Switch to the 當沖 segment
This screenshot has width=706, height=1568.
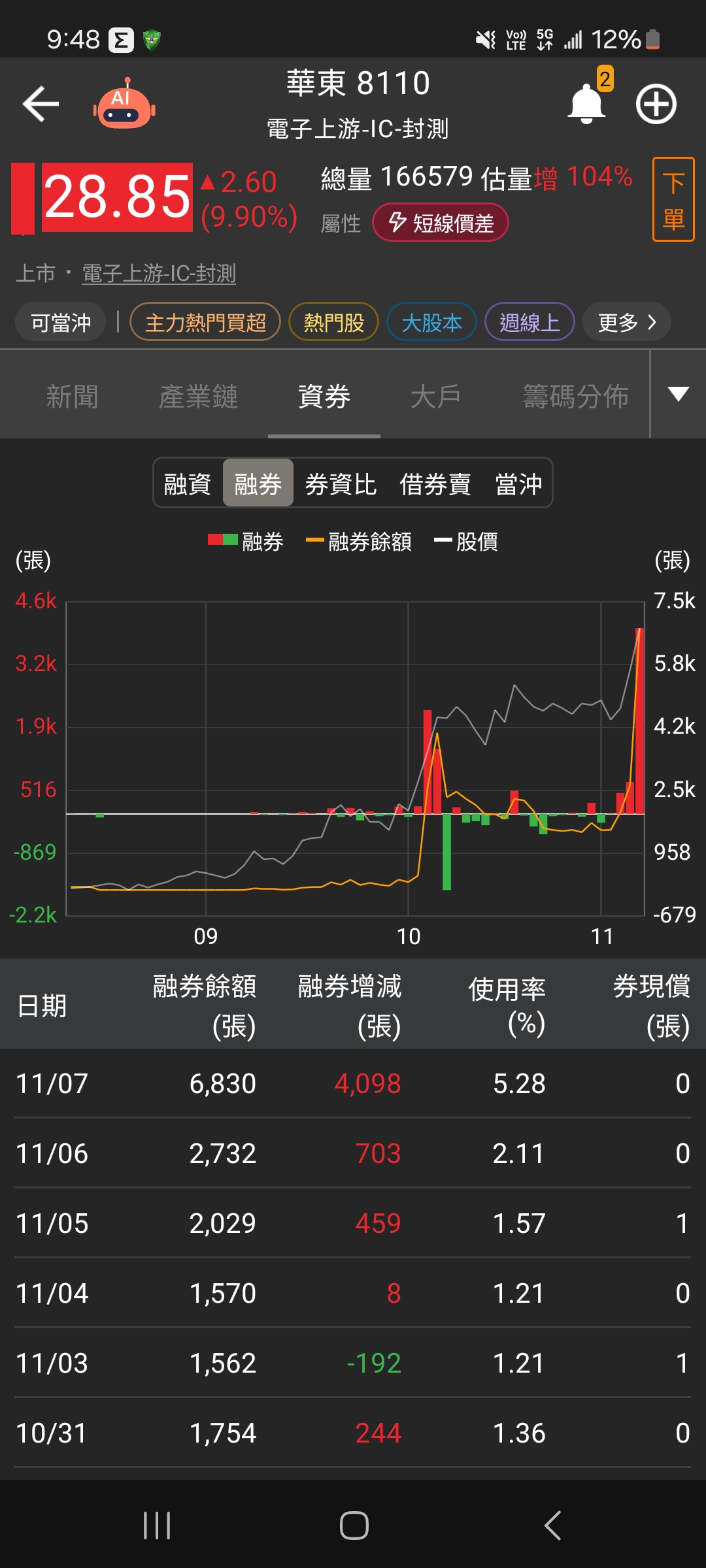tap(518, 484)
